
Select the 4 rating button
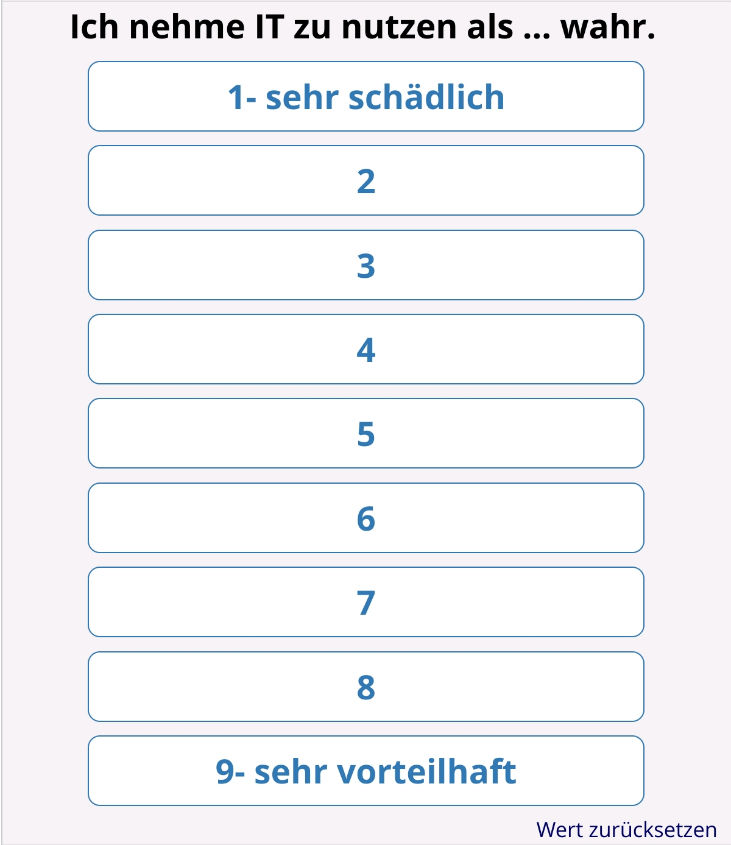pyautogui.click(x=366, y=350)
